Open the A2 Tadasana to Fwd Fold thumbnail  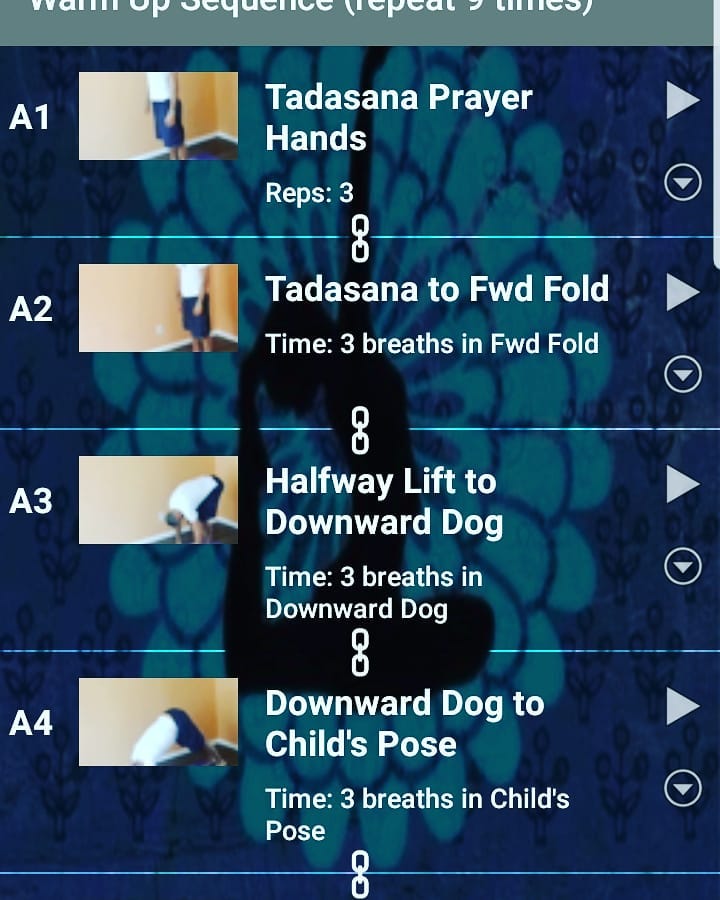coord(158,308)
